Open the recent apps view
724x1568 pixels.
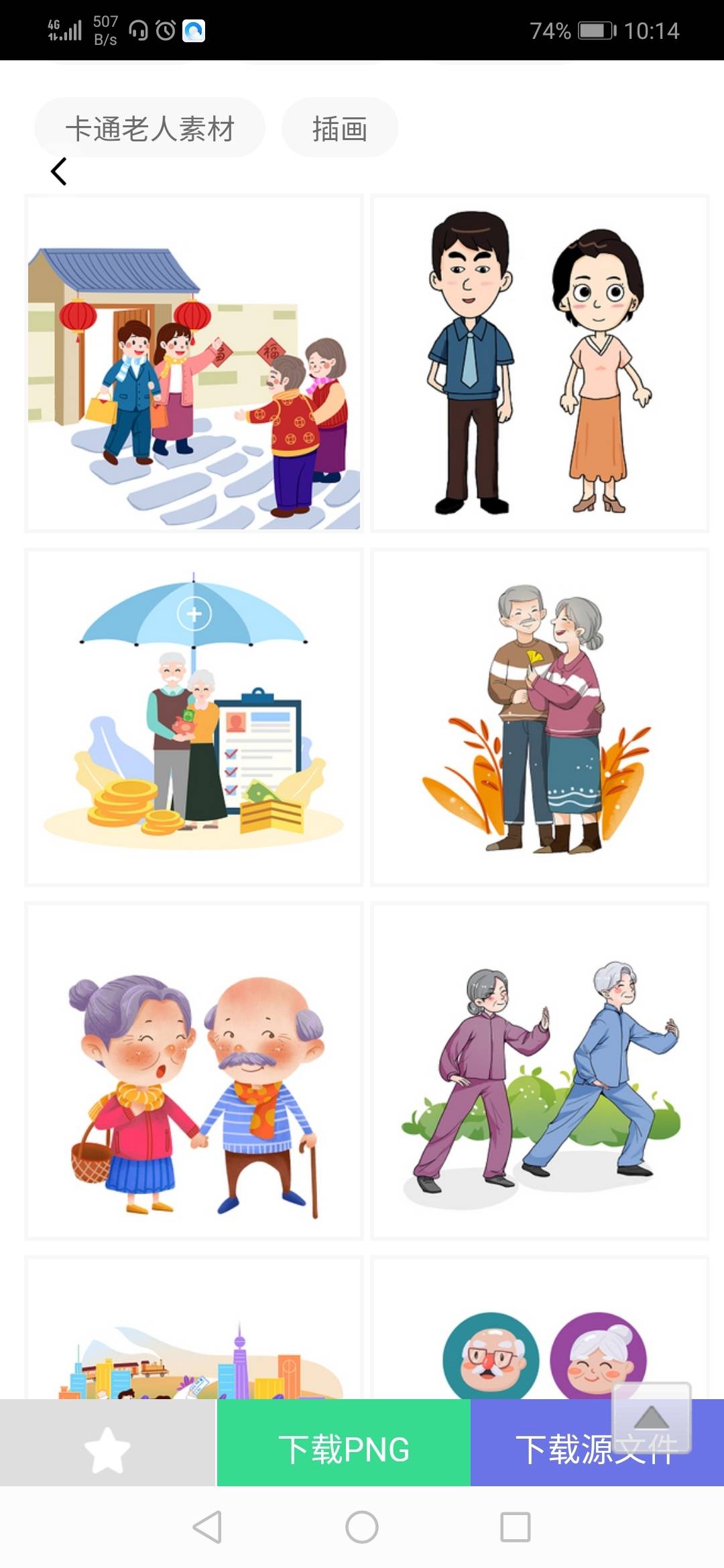(516, 1527)
